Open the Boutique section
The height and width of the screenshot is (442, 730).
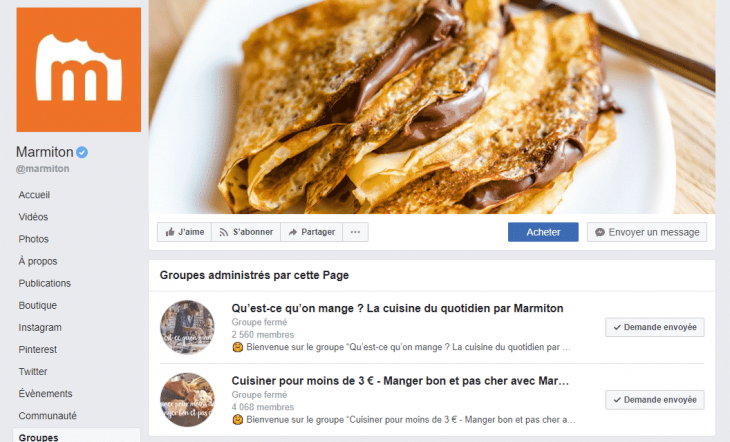click(x=37, y=305)
